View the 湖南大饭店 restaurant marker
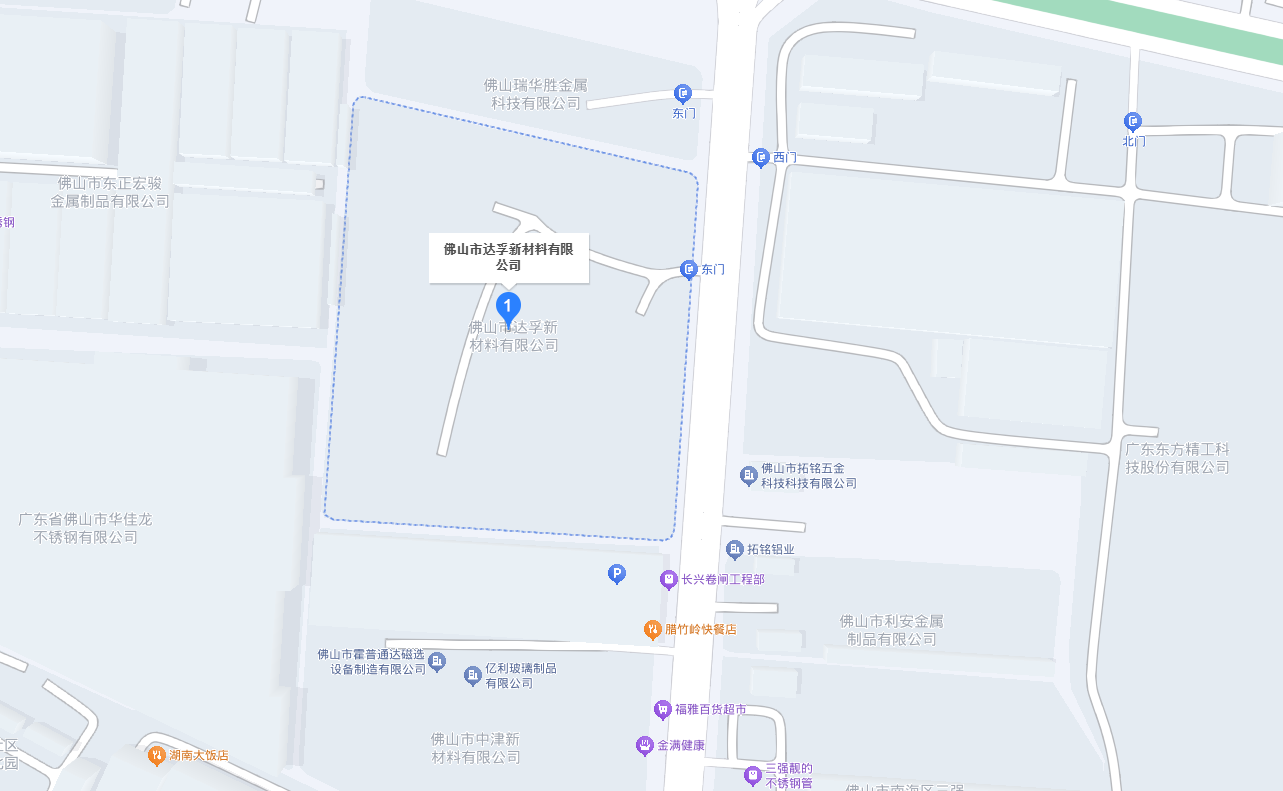This screenshot has height=791, width=1283. pyautogui.click(x=156, y=755)
